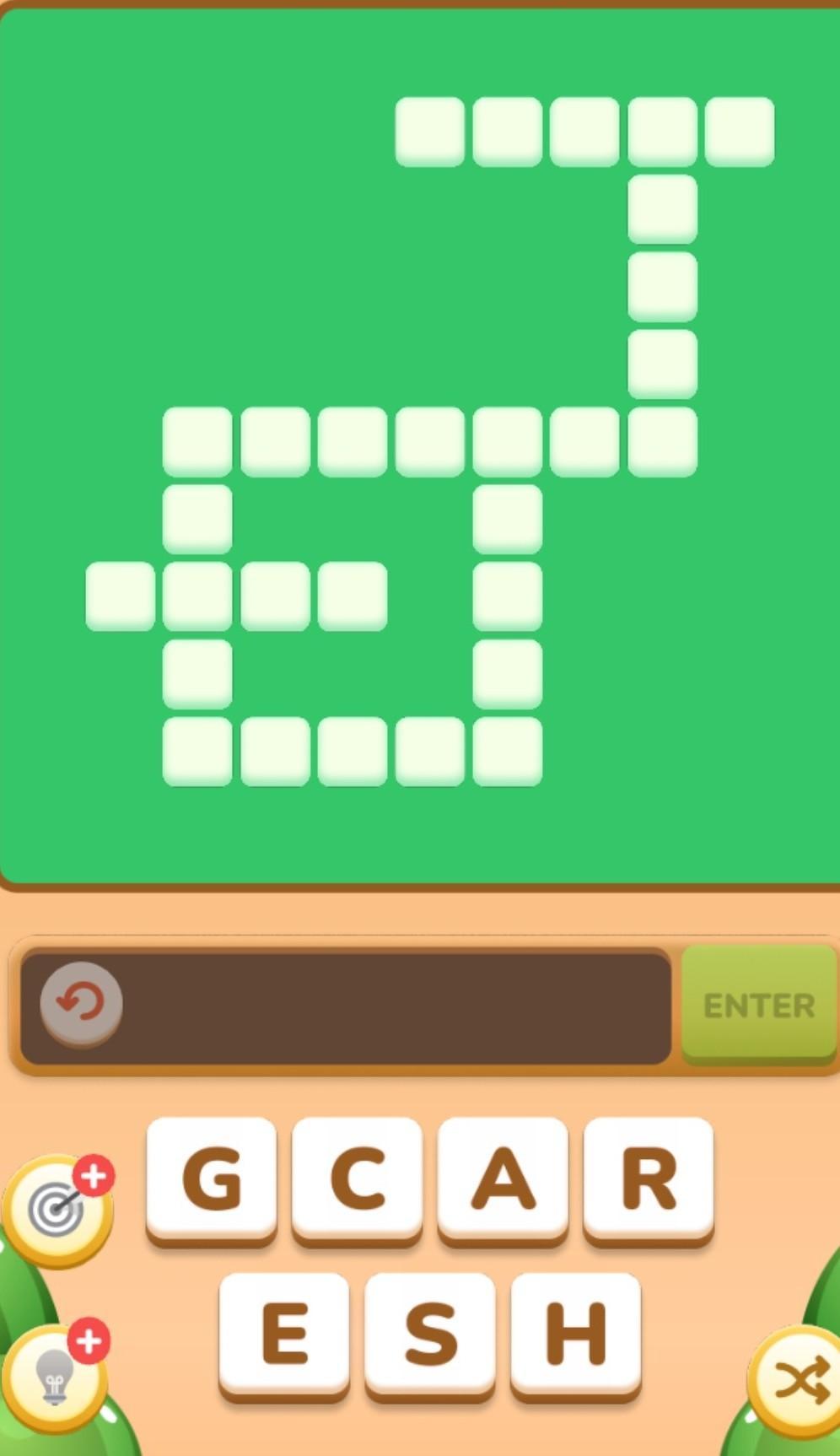Image resolution: width=840 pixels, height=1456 pixels.
Task: Select the letter S tile
Action: click(430, 1333)
